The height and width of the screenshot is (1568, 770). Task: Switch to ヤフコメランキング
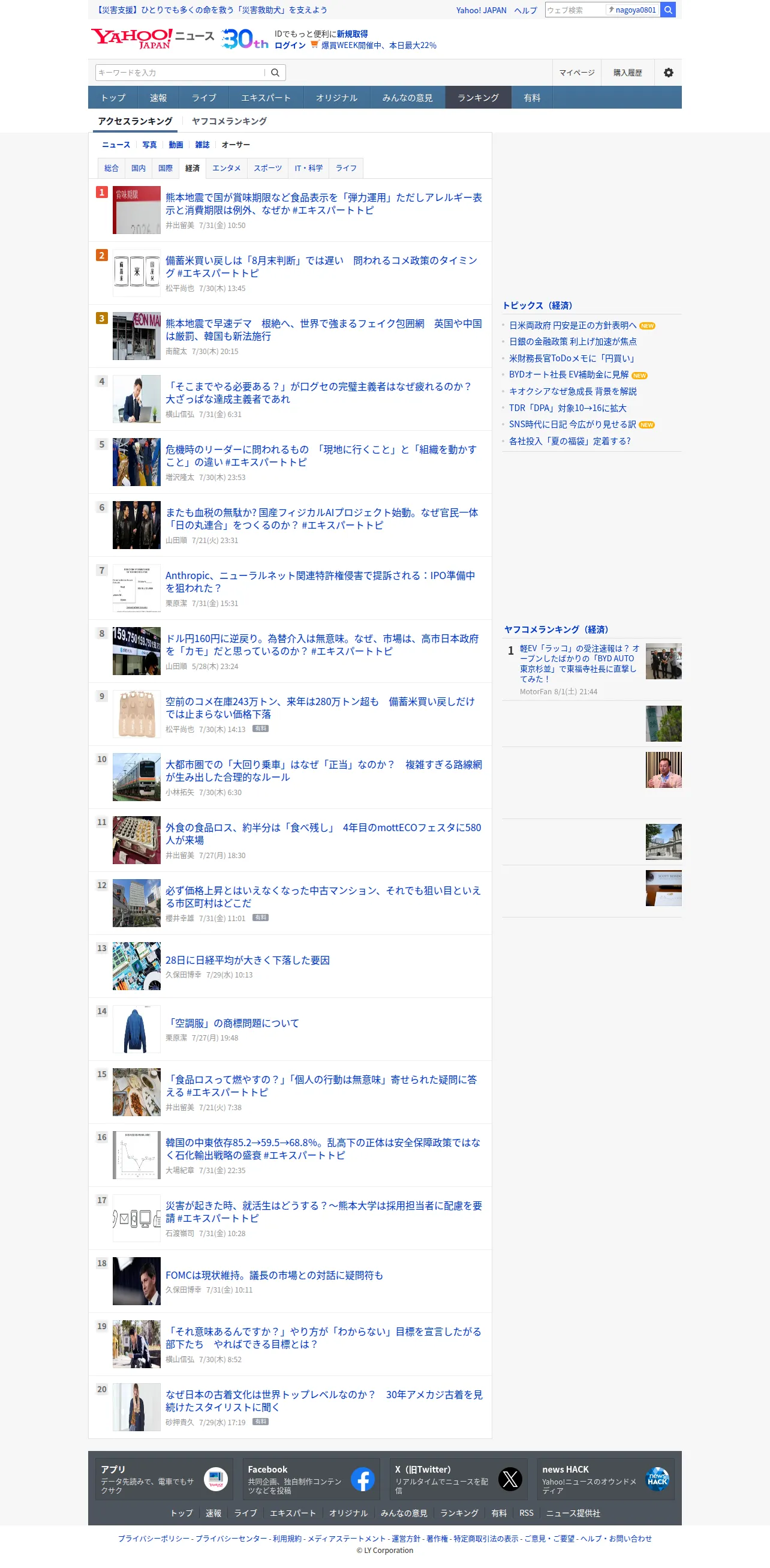[229, 121]
